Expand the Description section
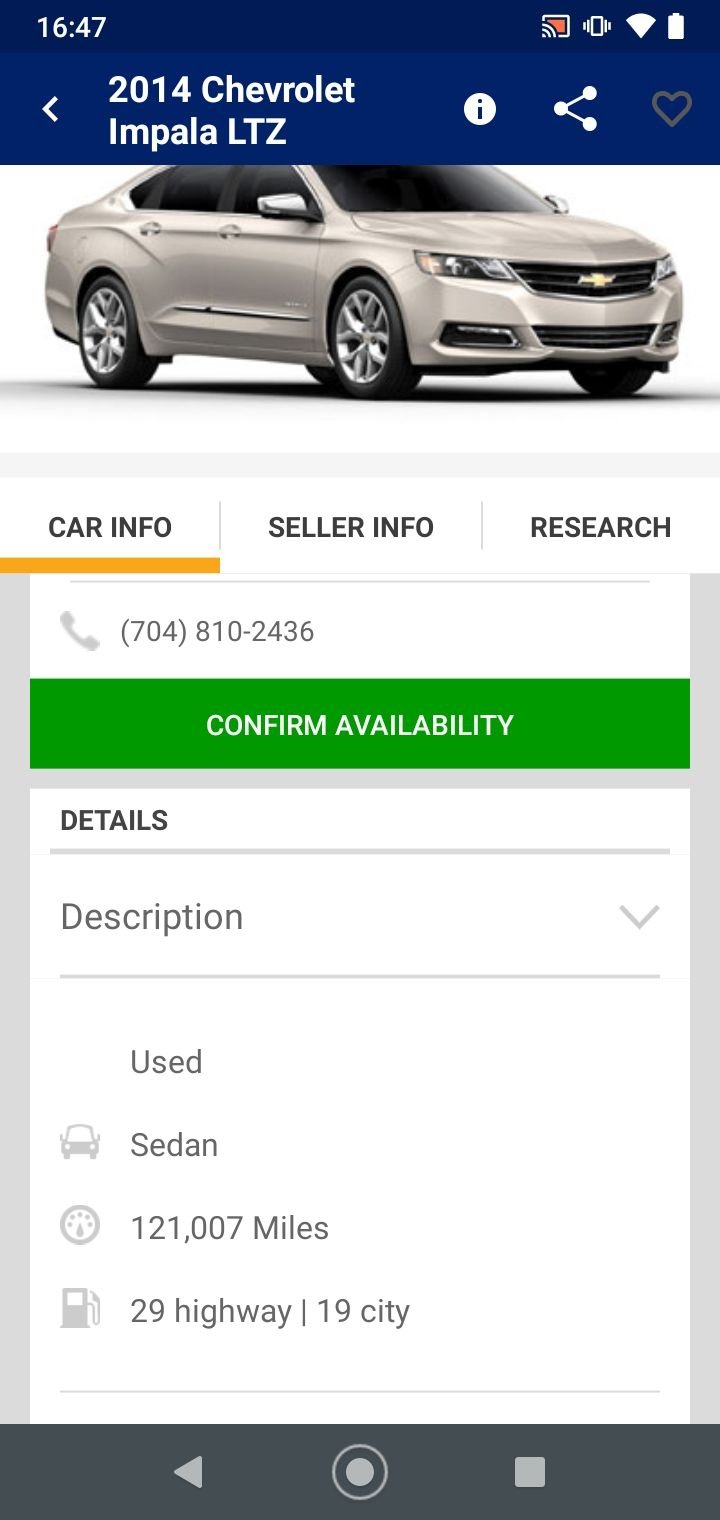The image size is (720, 1520). click(360, 917)
